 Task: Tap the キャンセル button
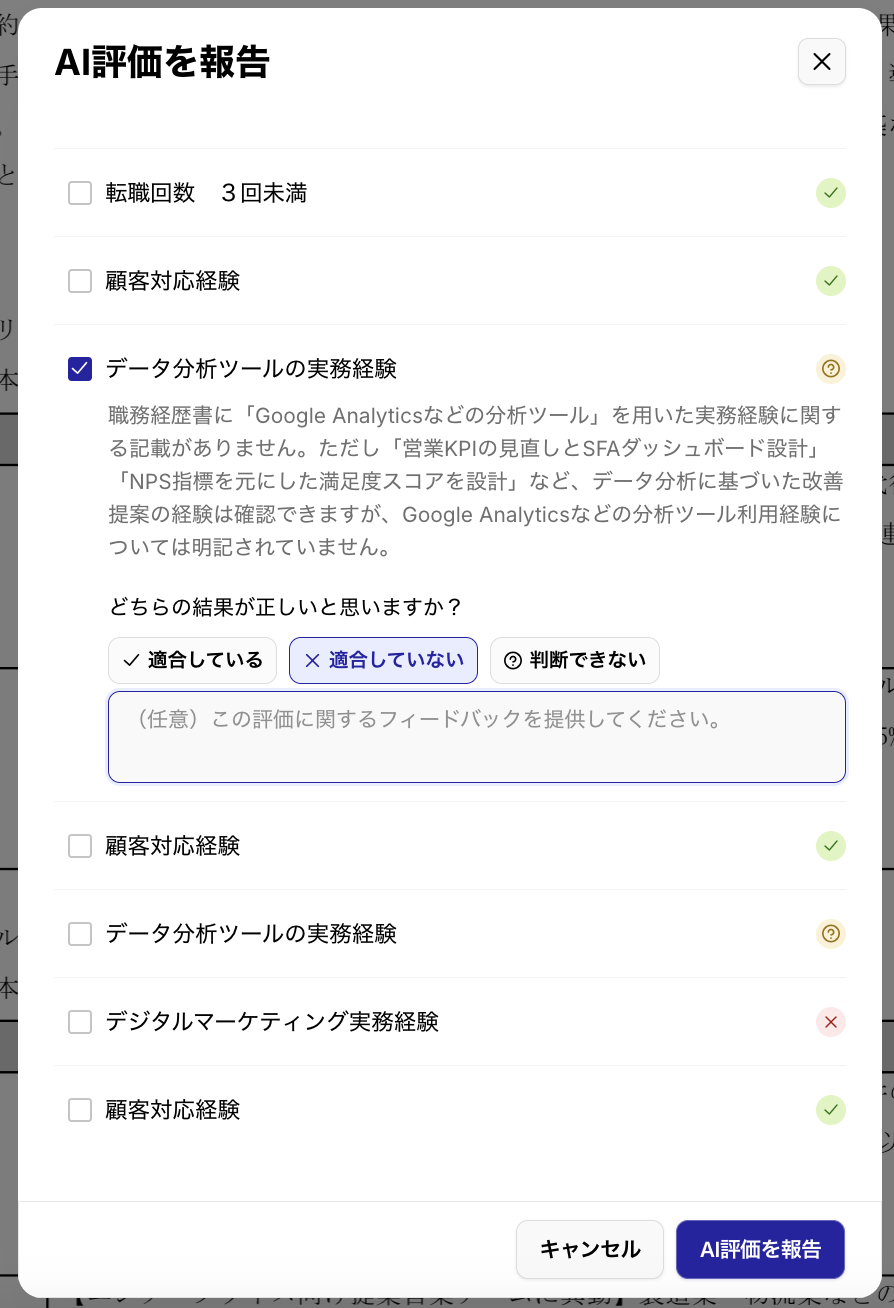(x=589, y=1249)
